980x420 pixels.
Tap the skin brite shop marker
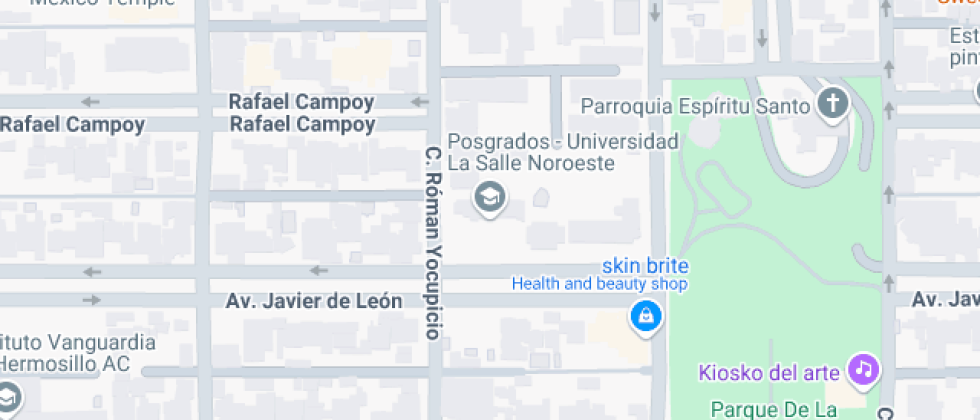tap(646, 317)
